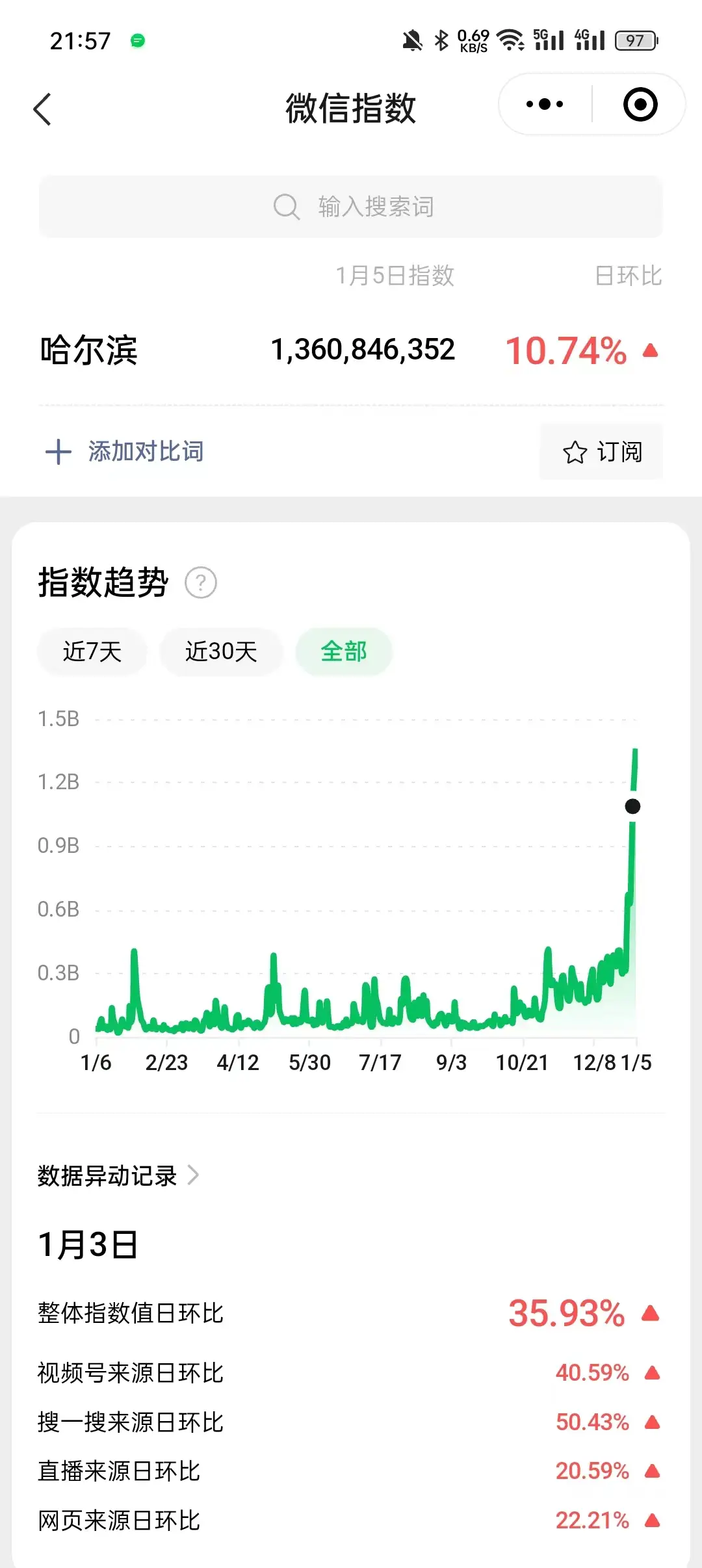The image size is (702, 1568).
Task: Open the 指数趋势 help question mark
Action: click(201, 582)
